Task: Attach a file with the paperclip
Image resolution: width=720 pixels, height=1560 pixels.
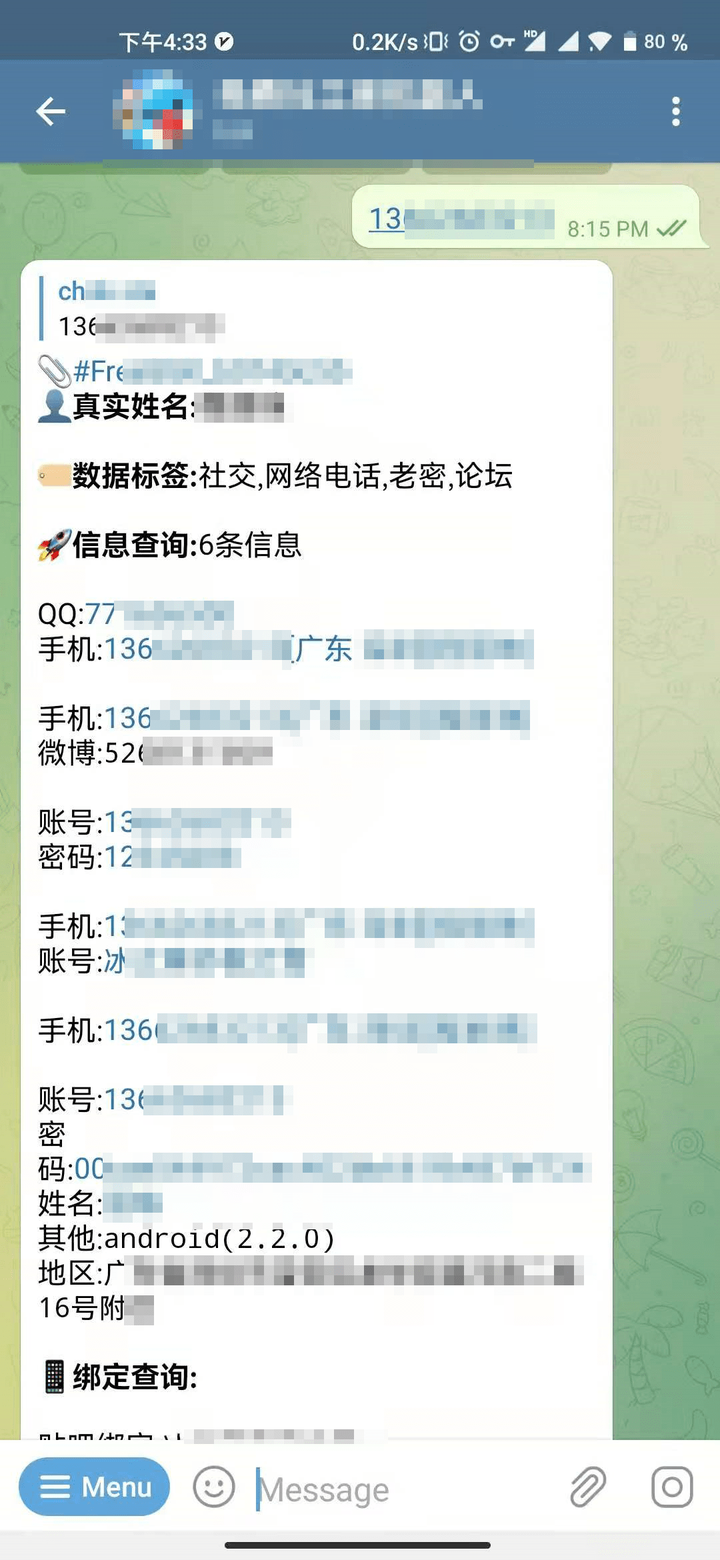Action: click(x=588, y=1487)
